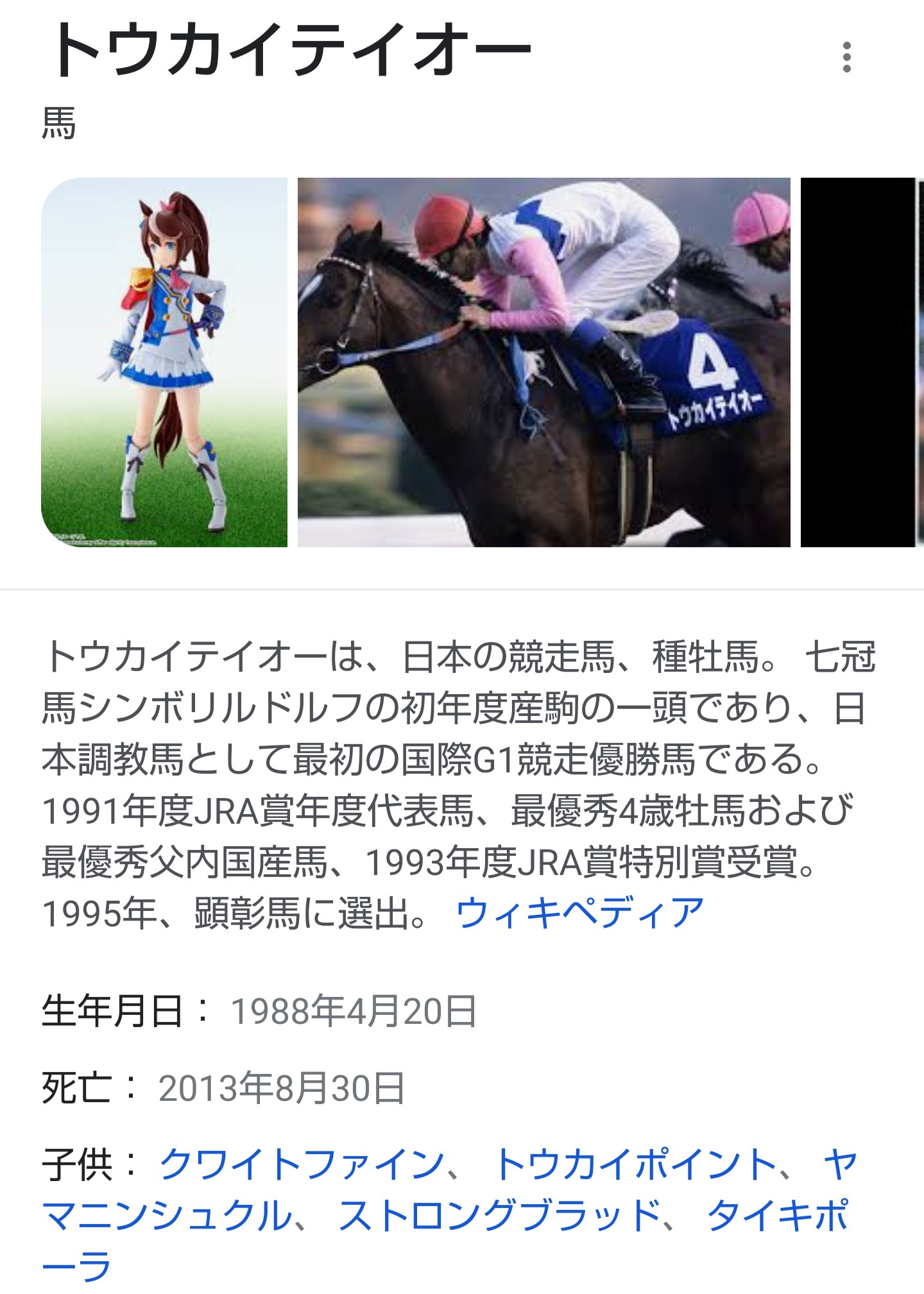
Task: Open the anime figure image thumbnail
Action: pos(164,362)
